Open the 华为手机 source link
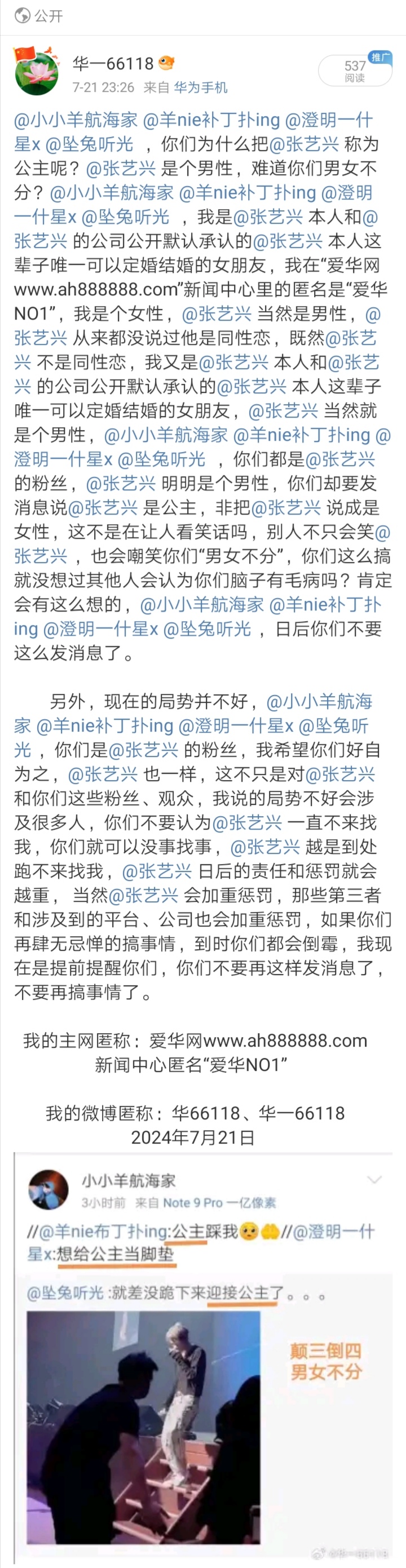 coord(200,87)
